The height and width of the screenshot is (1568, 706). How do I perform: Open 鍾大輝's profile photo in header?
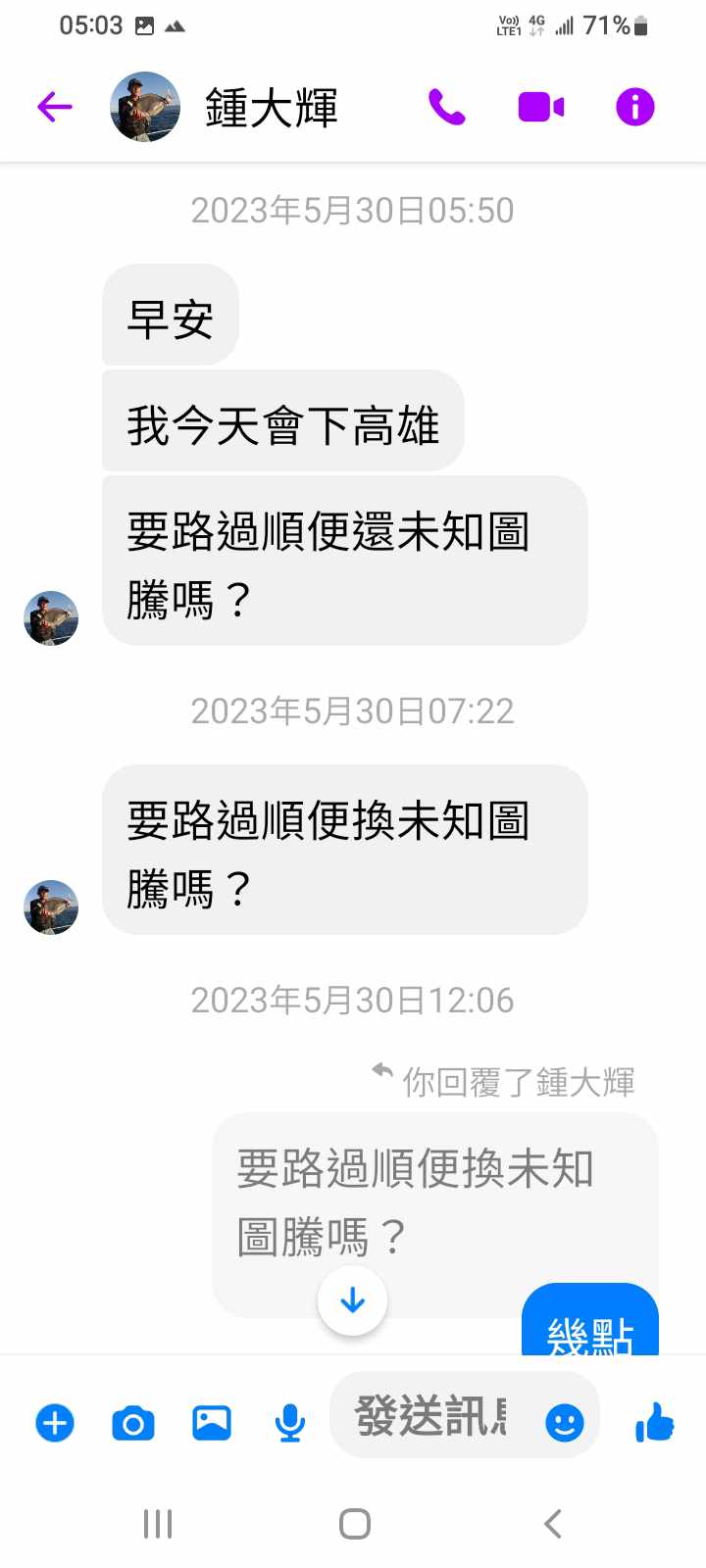(145, 107)
